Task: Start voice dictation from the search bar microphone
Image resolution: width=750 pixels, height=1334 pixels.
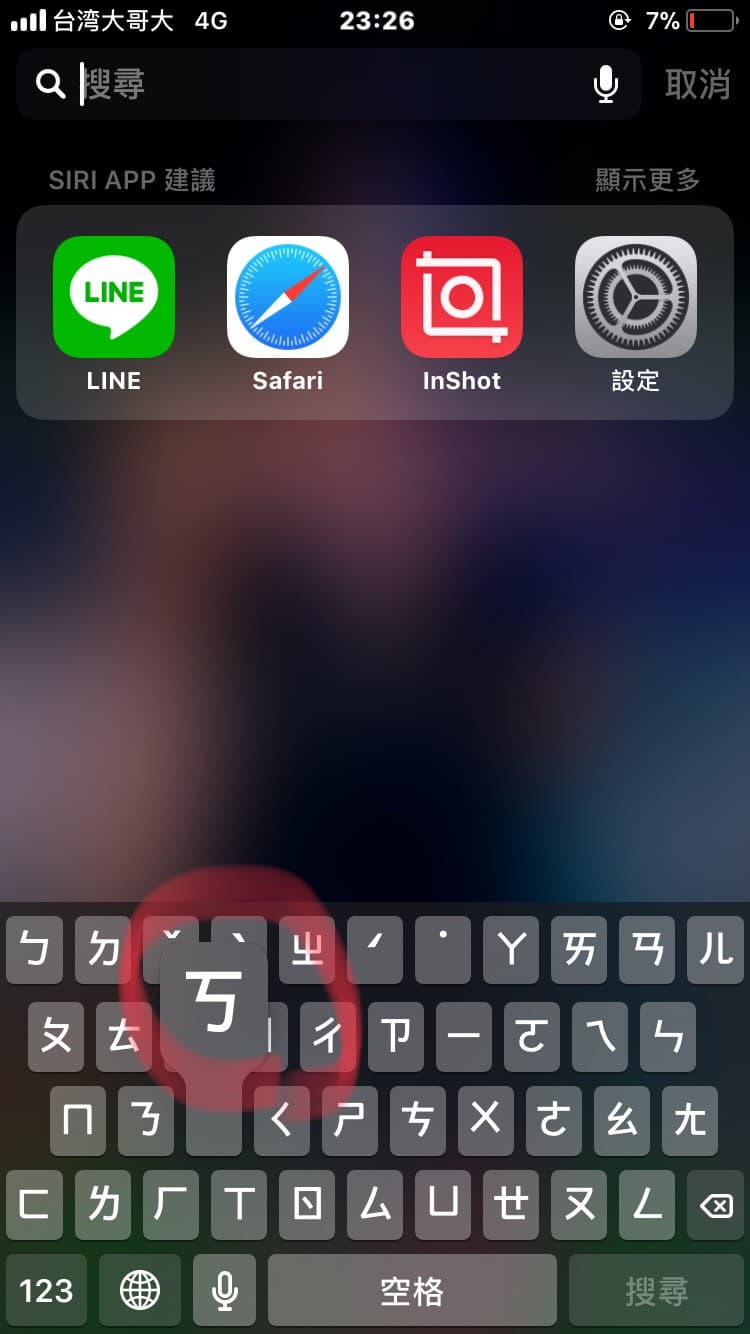Action: tap(605, 85)
